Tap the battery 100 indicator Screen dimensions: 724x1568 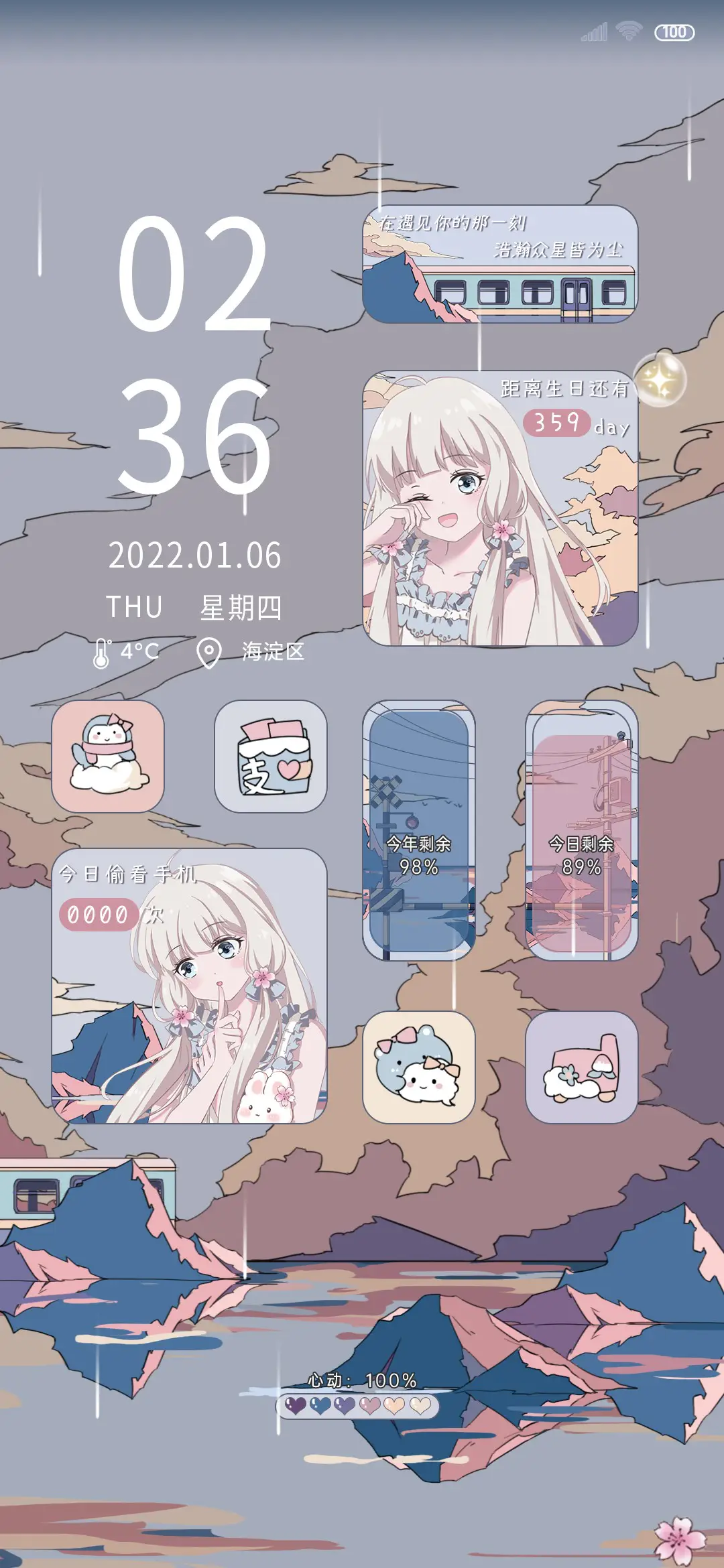674,30
